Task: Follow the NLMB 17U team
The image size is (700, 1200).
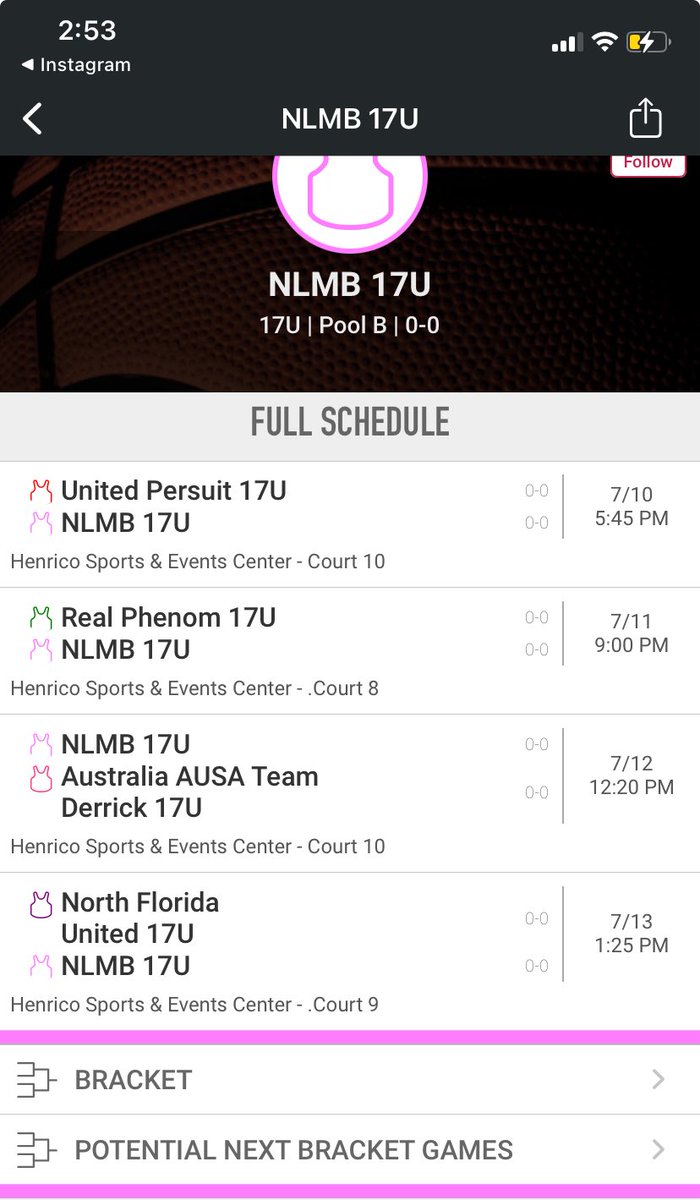Action: 648,164
